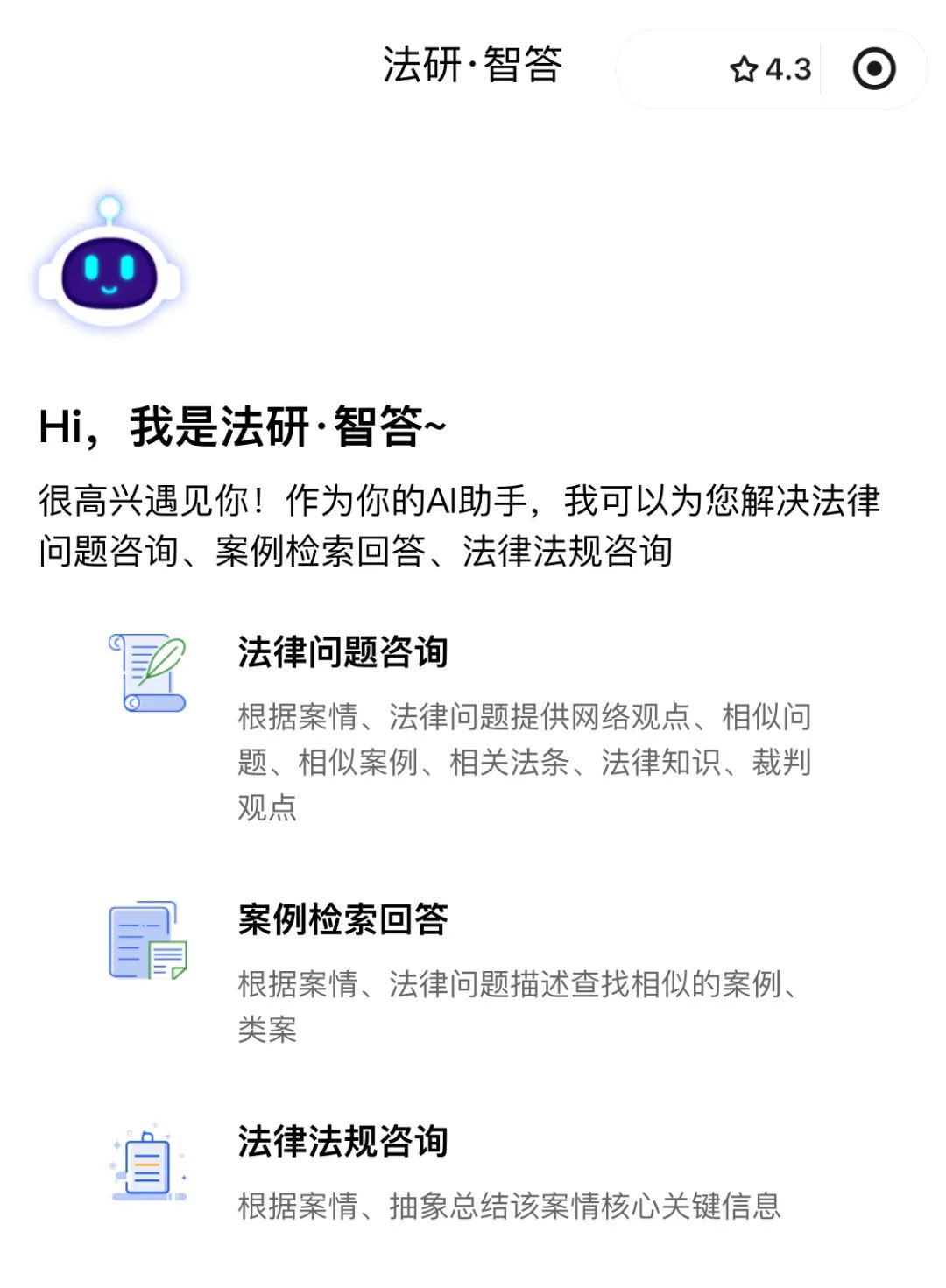
Task: Close the mini program via target icon
Action: click(x=874, y=69)
